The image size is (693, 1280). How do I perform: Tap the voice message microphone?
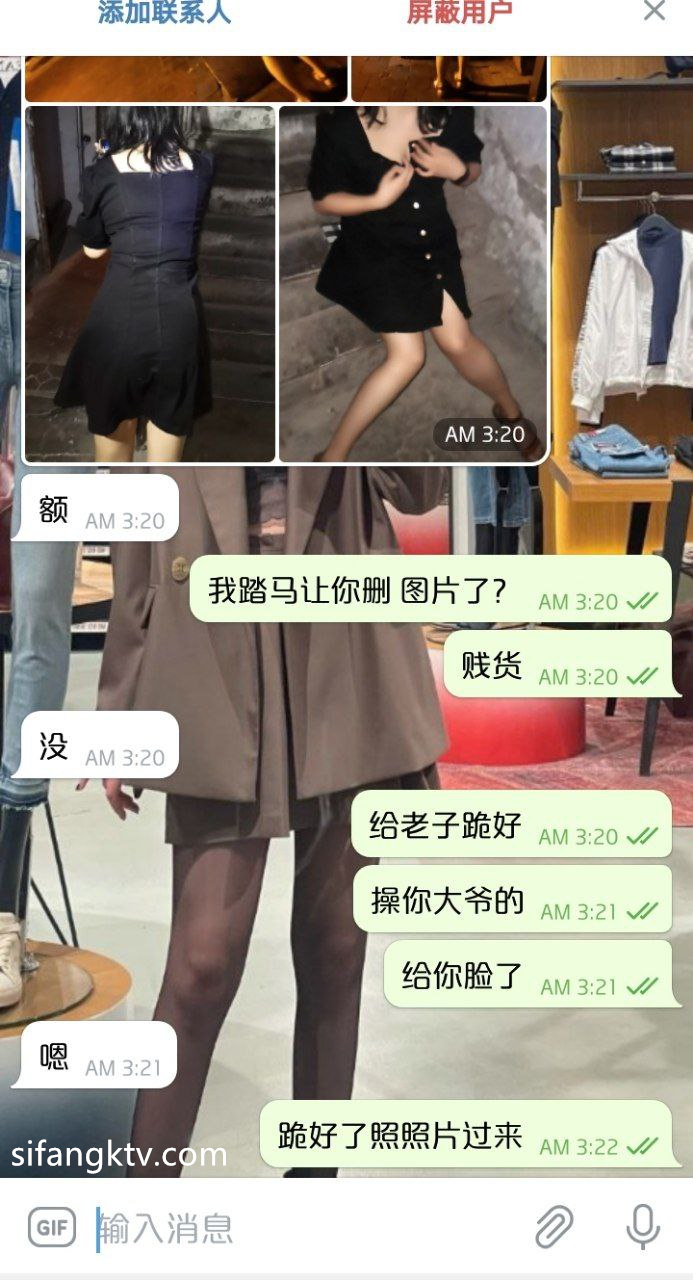click(x=642, y=1227)
